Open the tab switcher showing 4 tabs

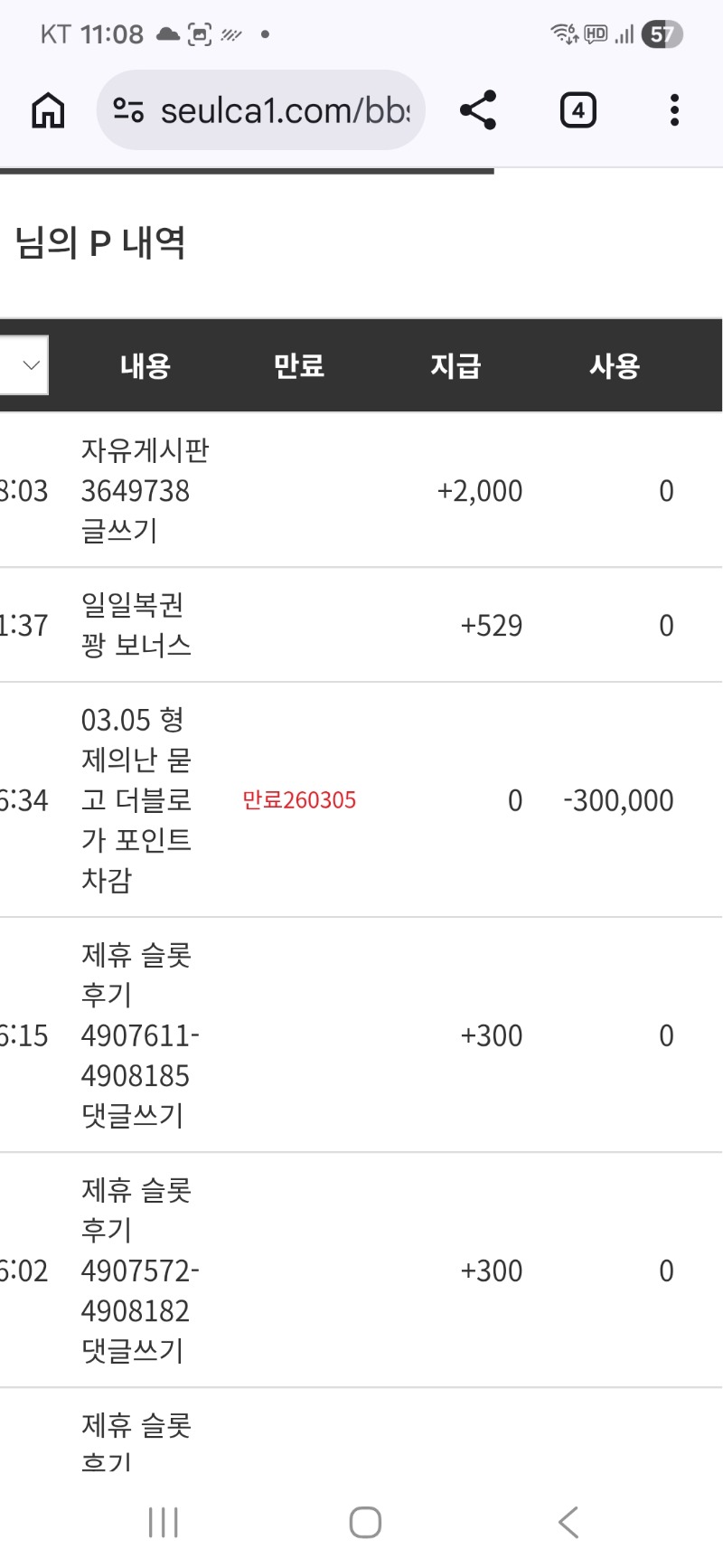click(x=578, y=110)
